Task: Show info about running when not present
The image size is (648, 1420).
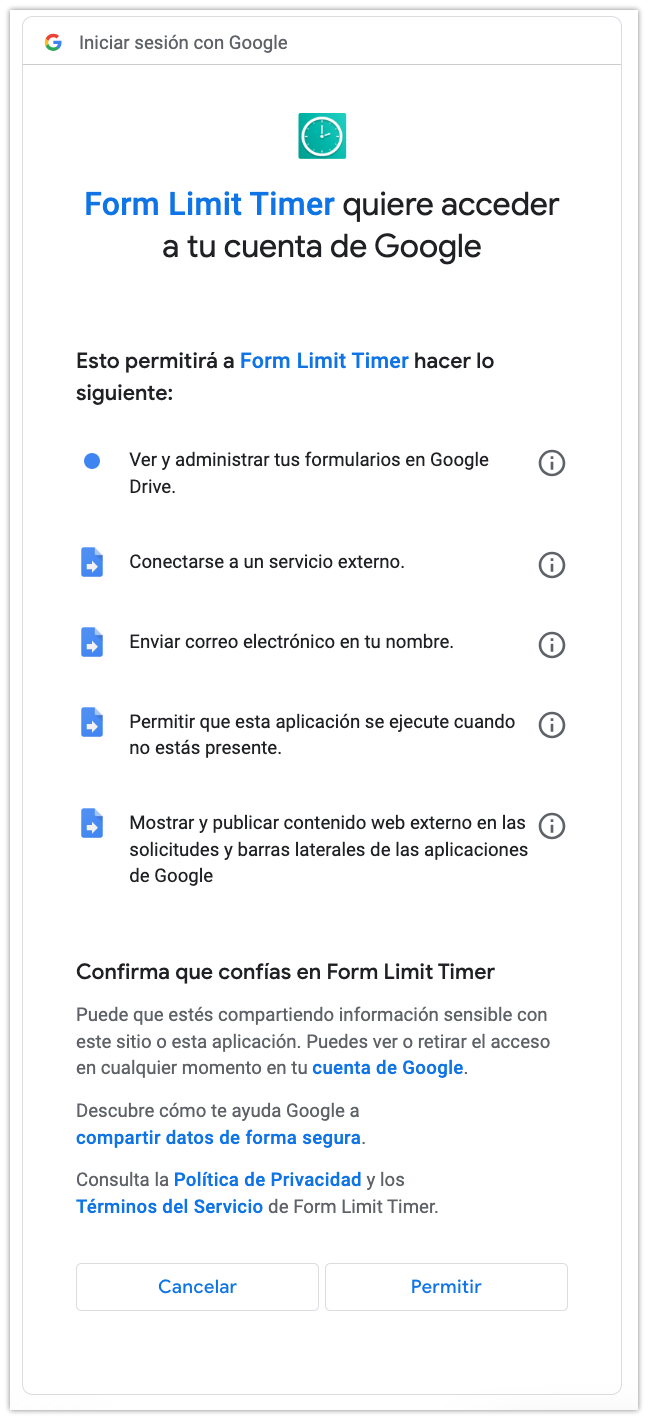Action: click(552, 725)
